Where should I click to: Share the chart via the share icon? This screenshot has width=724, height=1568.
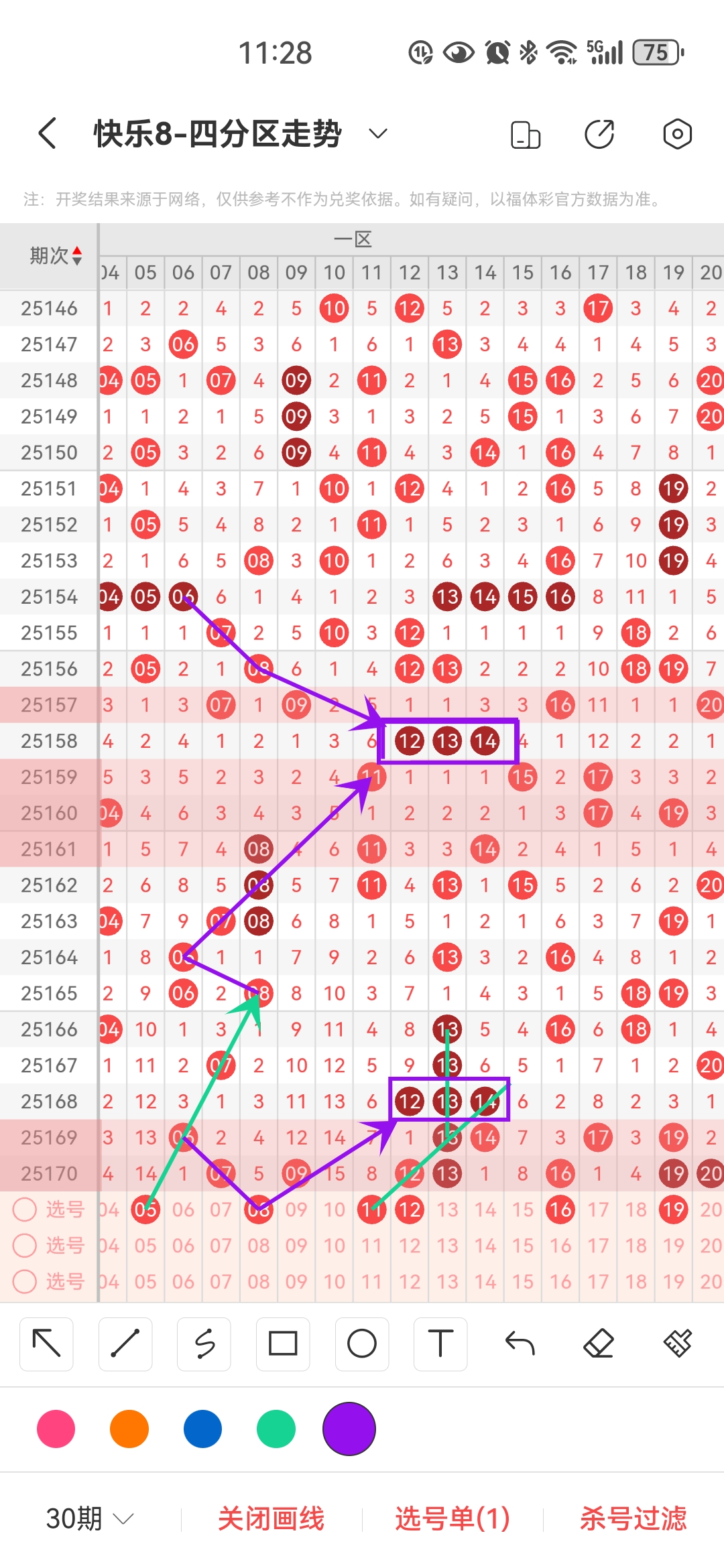click(599, 134)
